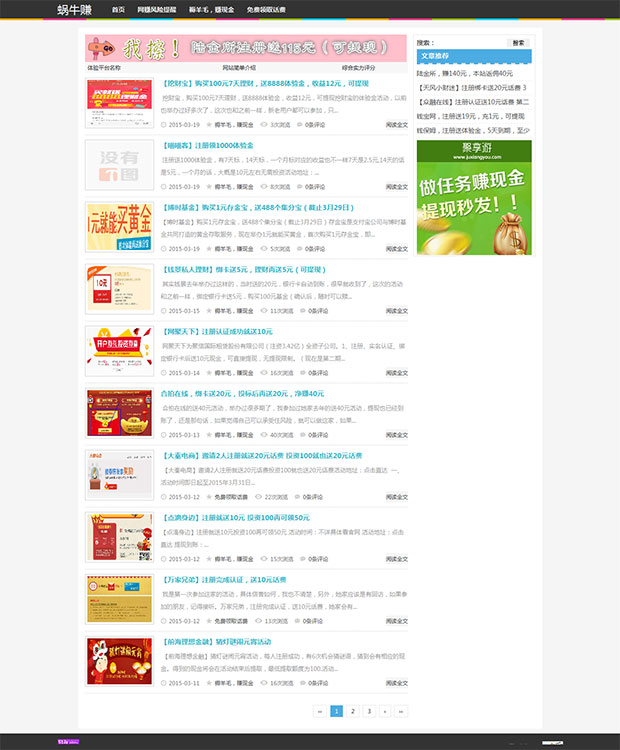Open the 陆金所注册送115元 banner
The height and width of the screenshot is (750, 620).
246,48
